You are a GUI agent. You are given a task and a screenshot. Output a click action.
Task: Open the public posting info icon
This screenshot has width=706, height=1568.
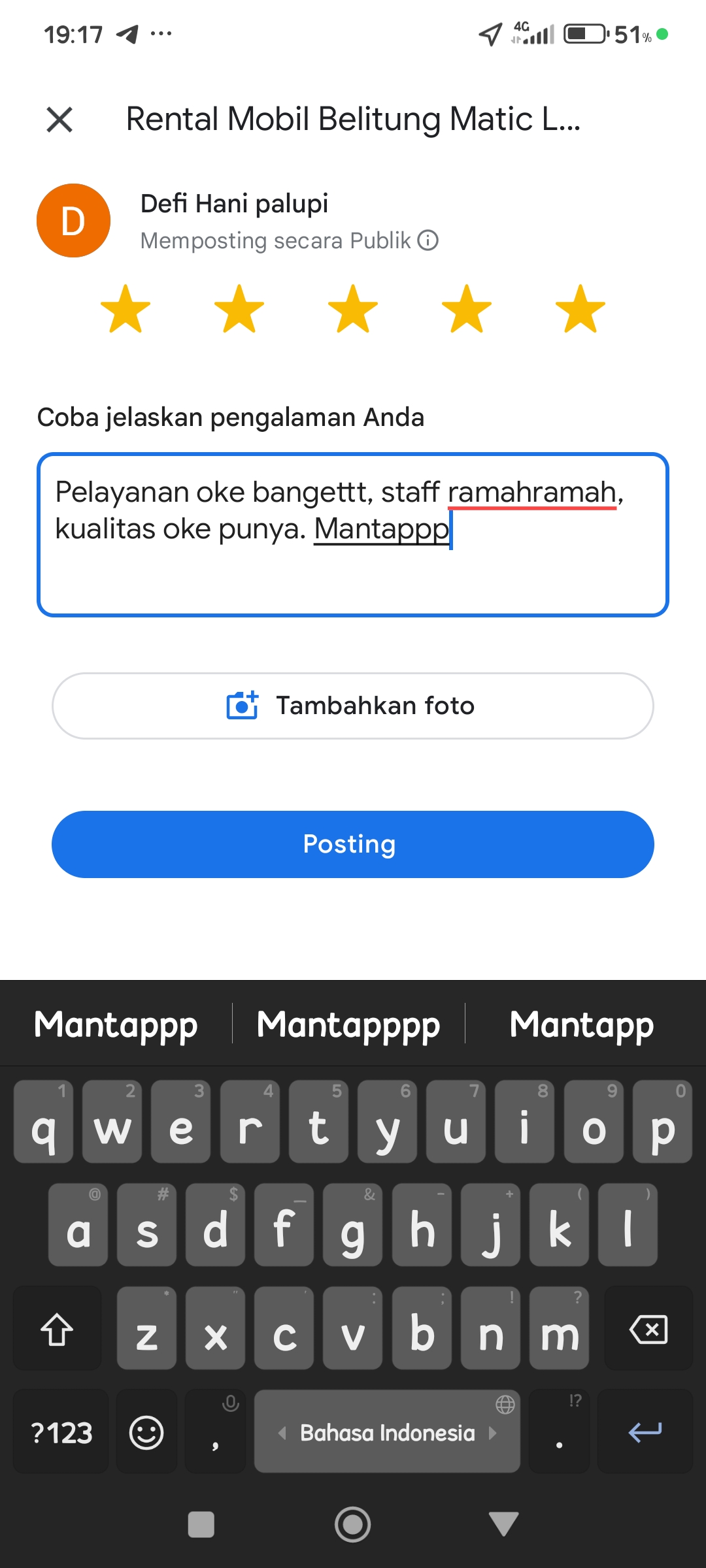click(x=428, y=240)
